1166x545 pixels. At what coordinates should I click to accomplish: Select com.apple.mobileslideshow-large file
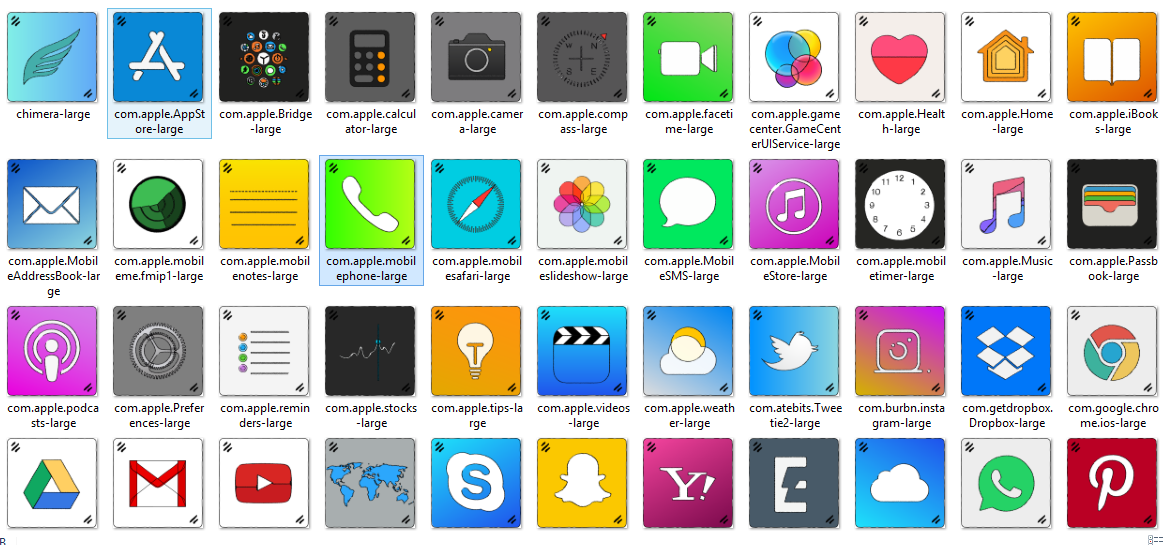(582, 204)
